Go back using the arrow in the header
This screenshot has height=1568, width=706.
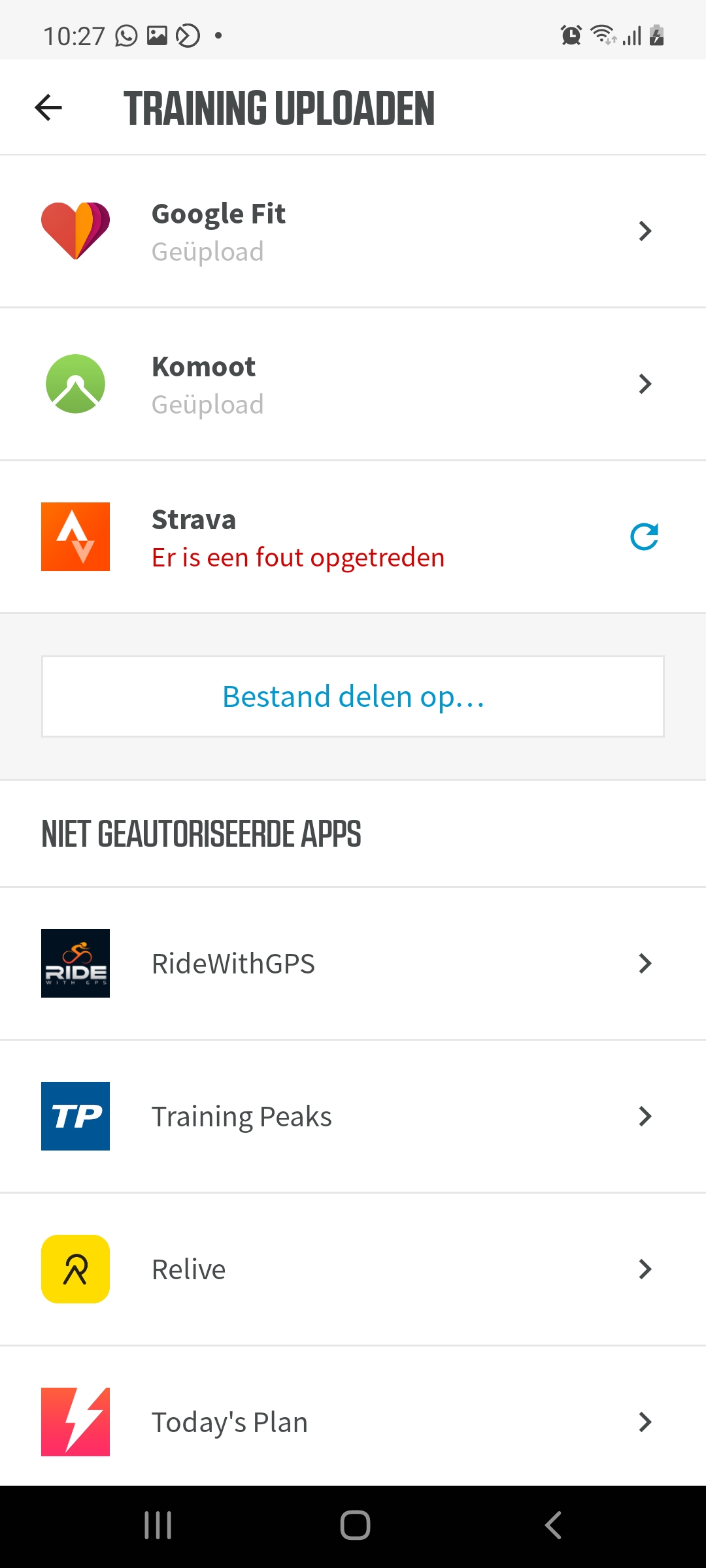(x=48, y=108)
